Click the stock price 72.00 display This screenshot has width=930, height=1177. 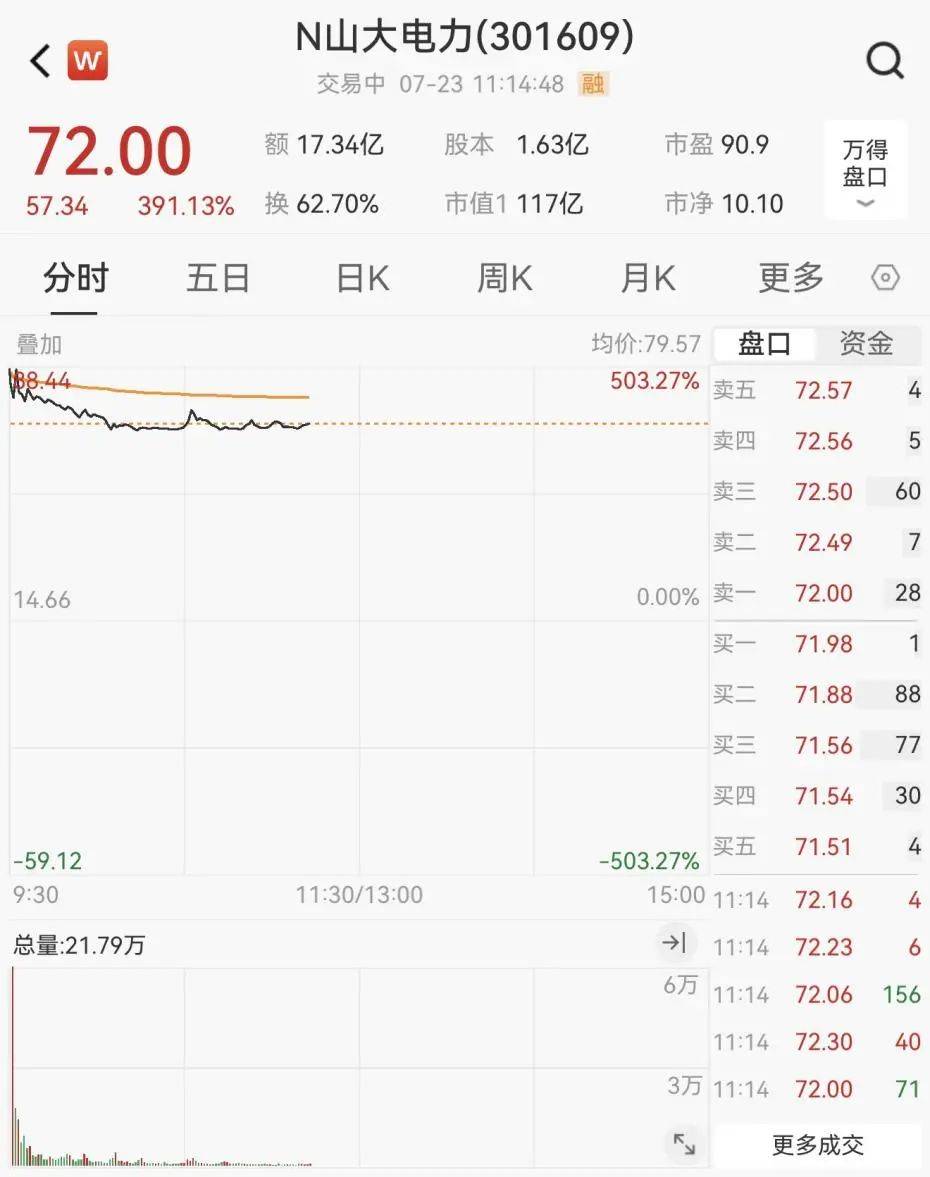pyautogui.click(x=108, y=152)
